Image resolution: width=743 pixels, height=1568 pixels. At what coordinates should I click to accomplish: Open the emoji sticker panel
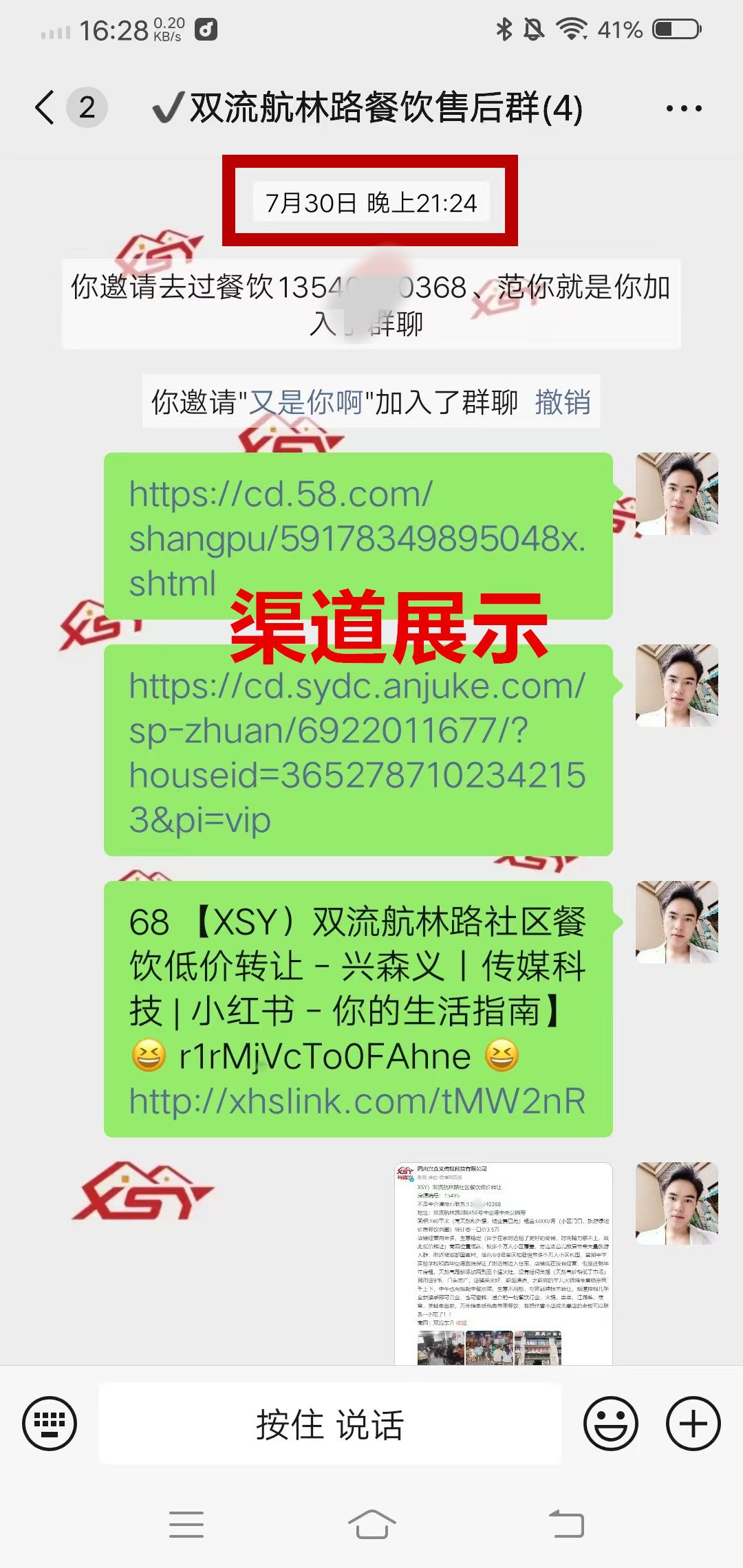[610, 1424]
